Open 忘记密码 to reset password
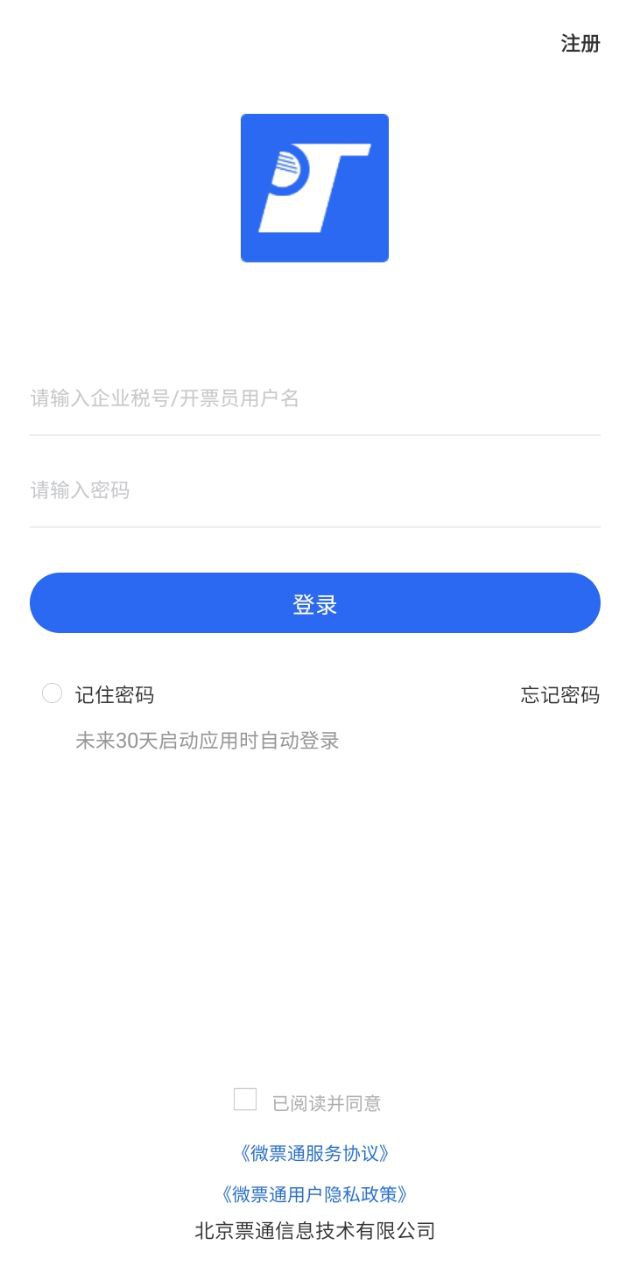Viewport: 630px width, 1280px height. pyautogui.click(x=560, y=695)
